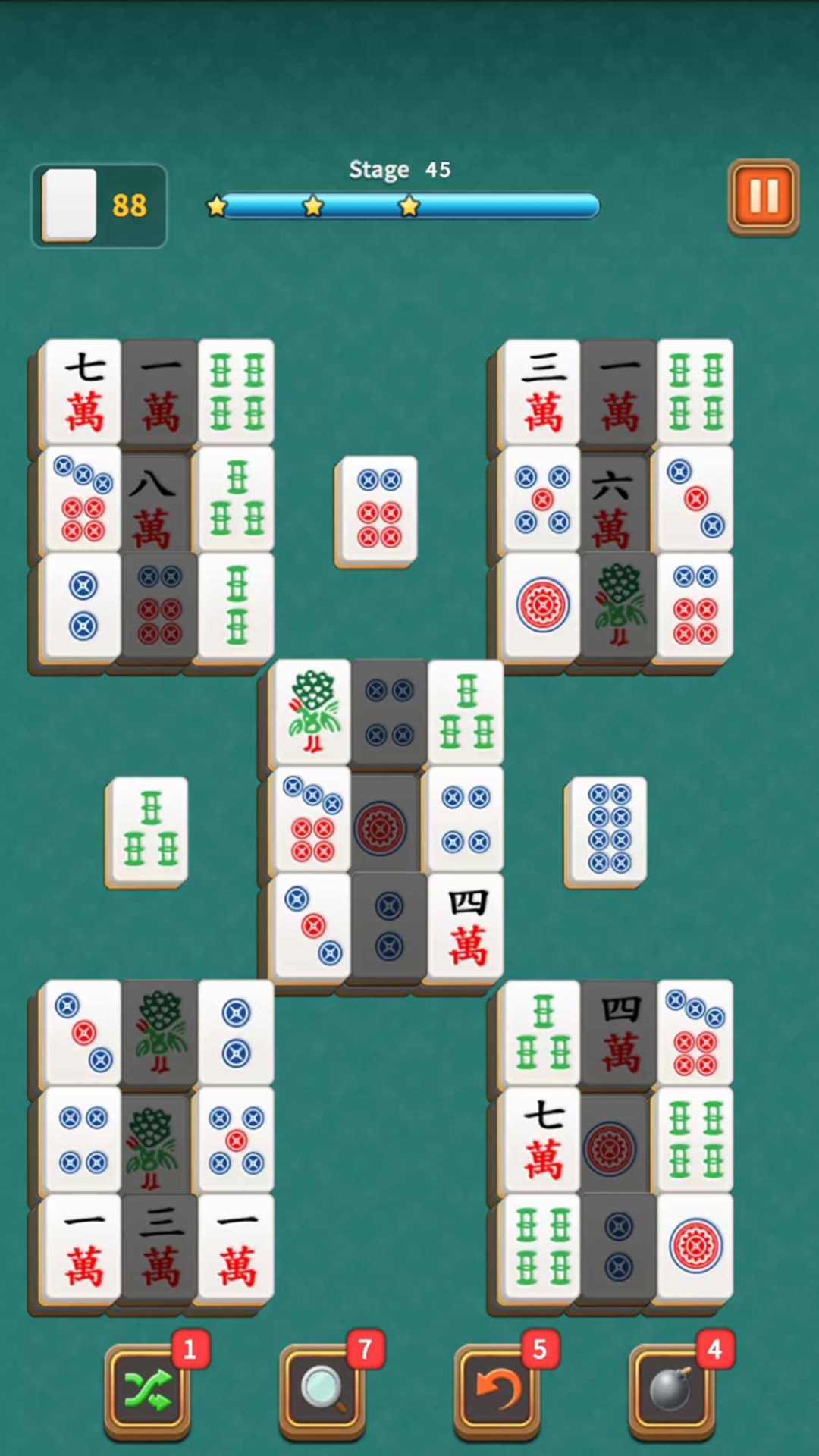Image resolution: width=819 pixels, height=1456 pixels.
Task: Select the two-bamboo tile
Action: tap(236, 607)
